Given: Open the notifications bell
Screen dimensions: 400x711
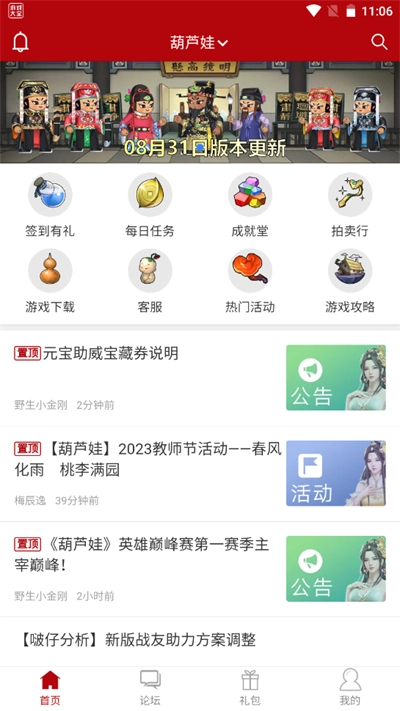Looking at the screenshot, I should point(20,42).
